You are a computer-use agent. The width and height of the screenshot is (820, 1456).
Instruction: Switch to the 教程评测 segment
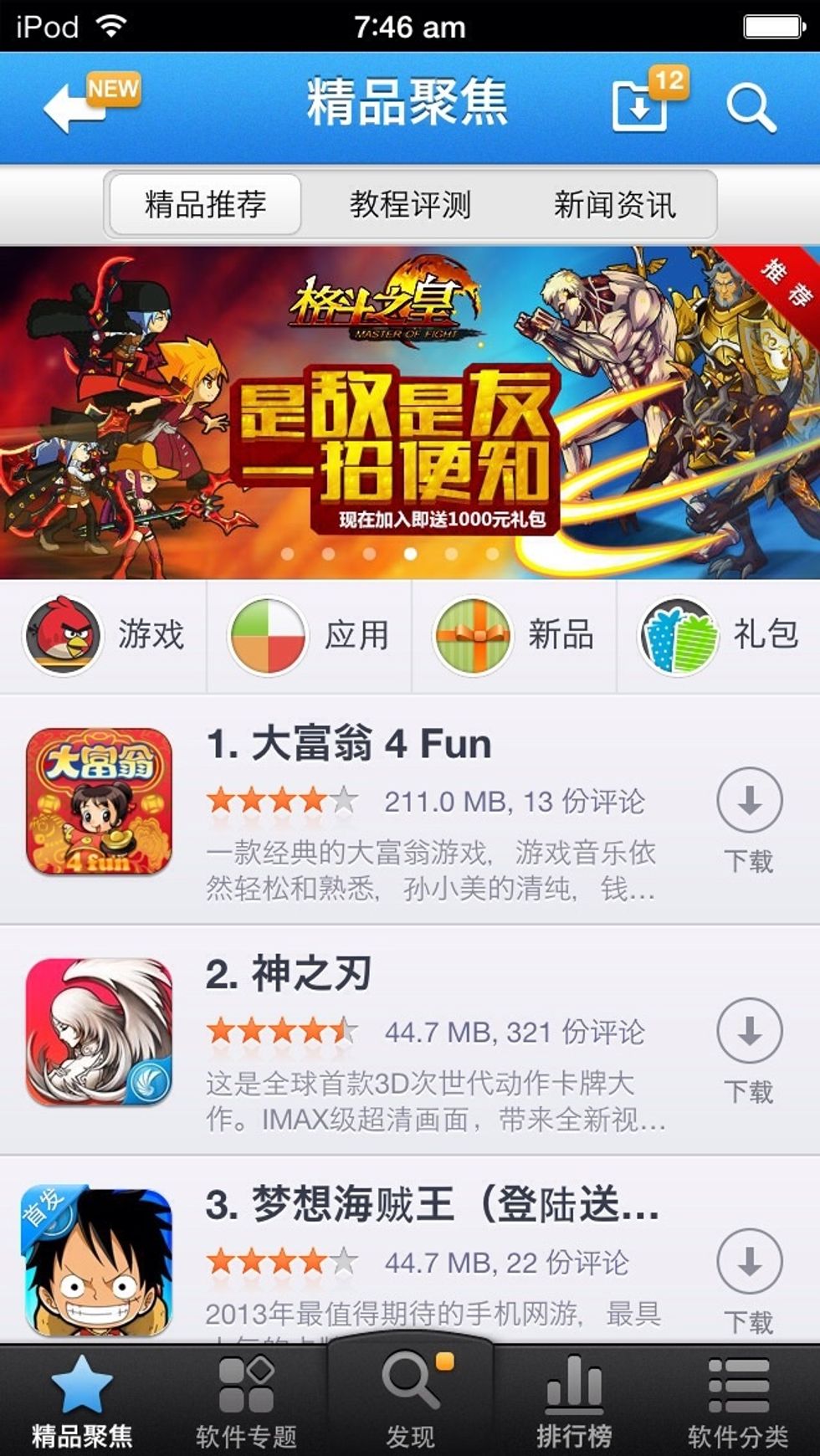(410, 205)
